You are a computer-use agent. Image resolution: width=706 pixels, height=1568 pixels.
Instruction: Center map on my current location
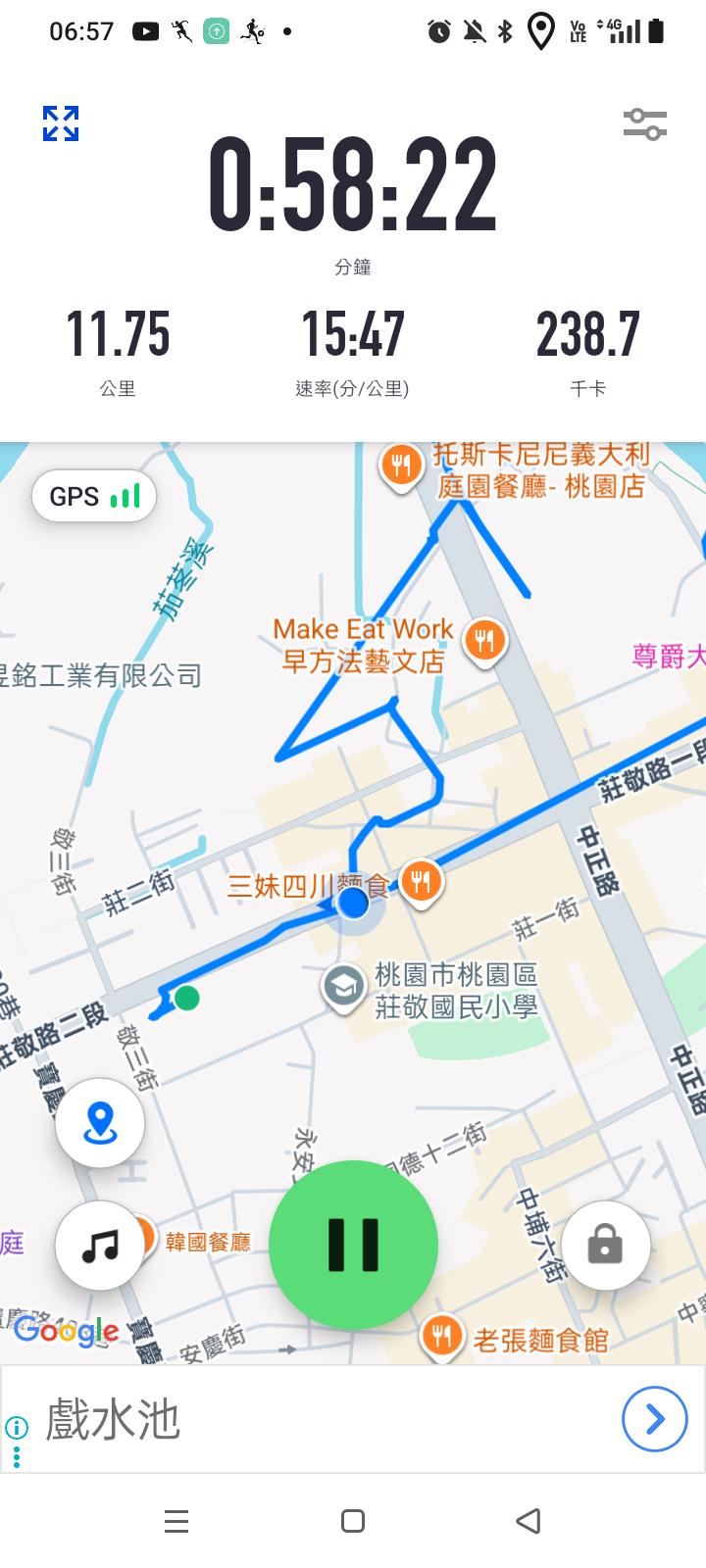pyautogui.click(x=100, y=1123)
